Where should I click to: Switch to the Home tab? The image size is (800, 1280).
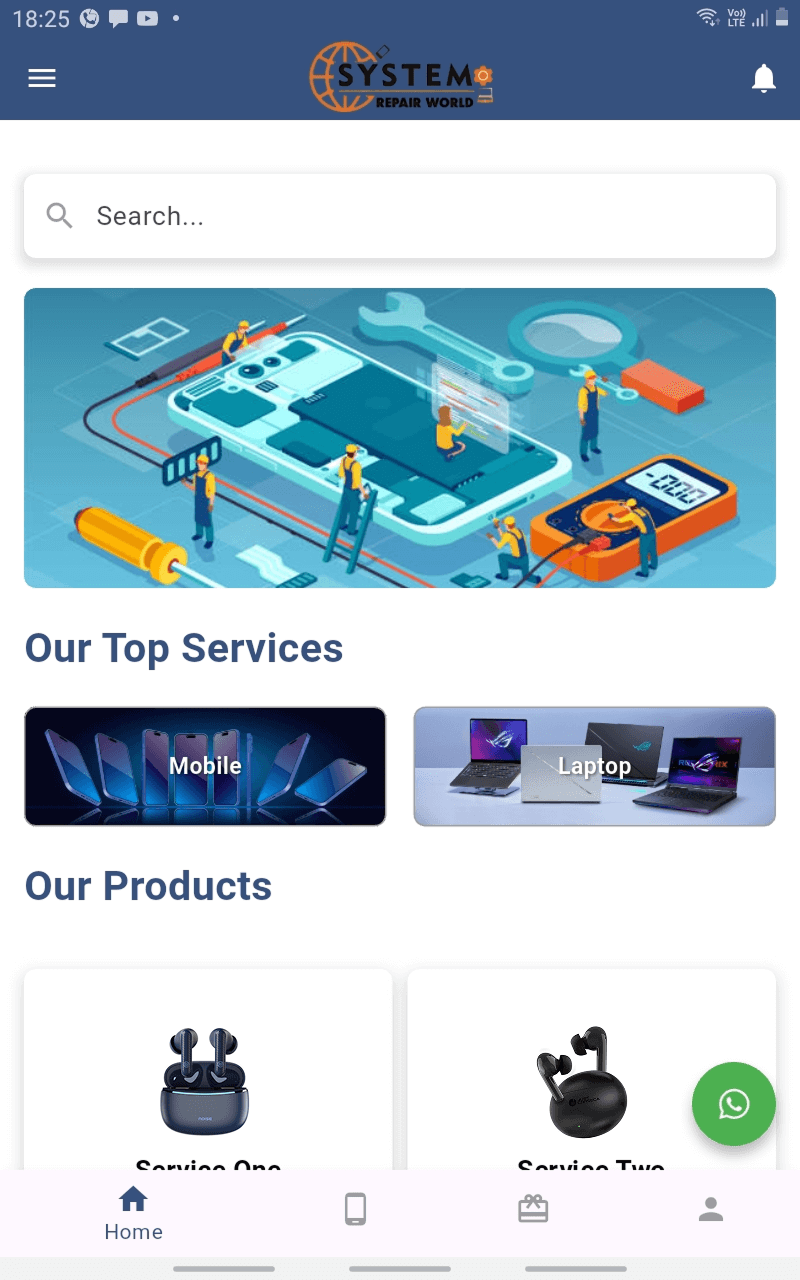tap(133, 1213)
